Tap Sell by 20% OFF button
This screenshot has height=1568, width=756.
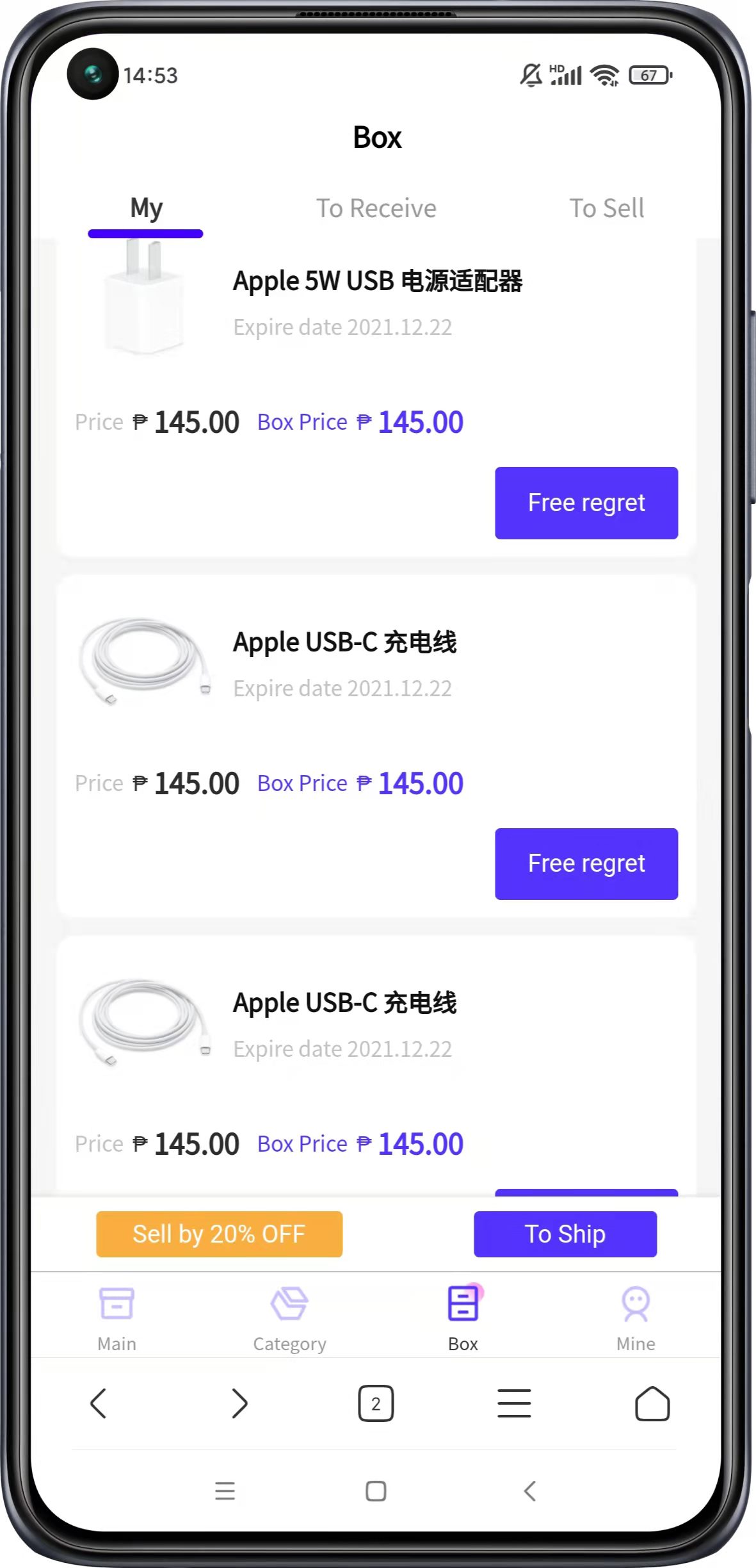[219, 1234]
